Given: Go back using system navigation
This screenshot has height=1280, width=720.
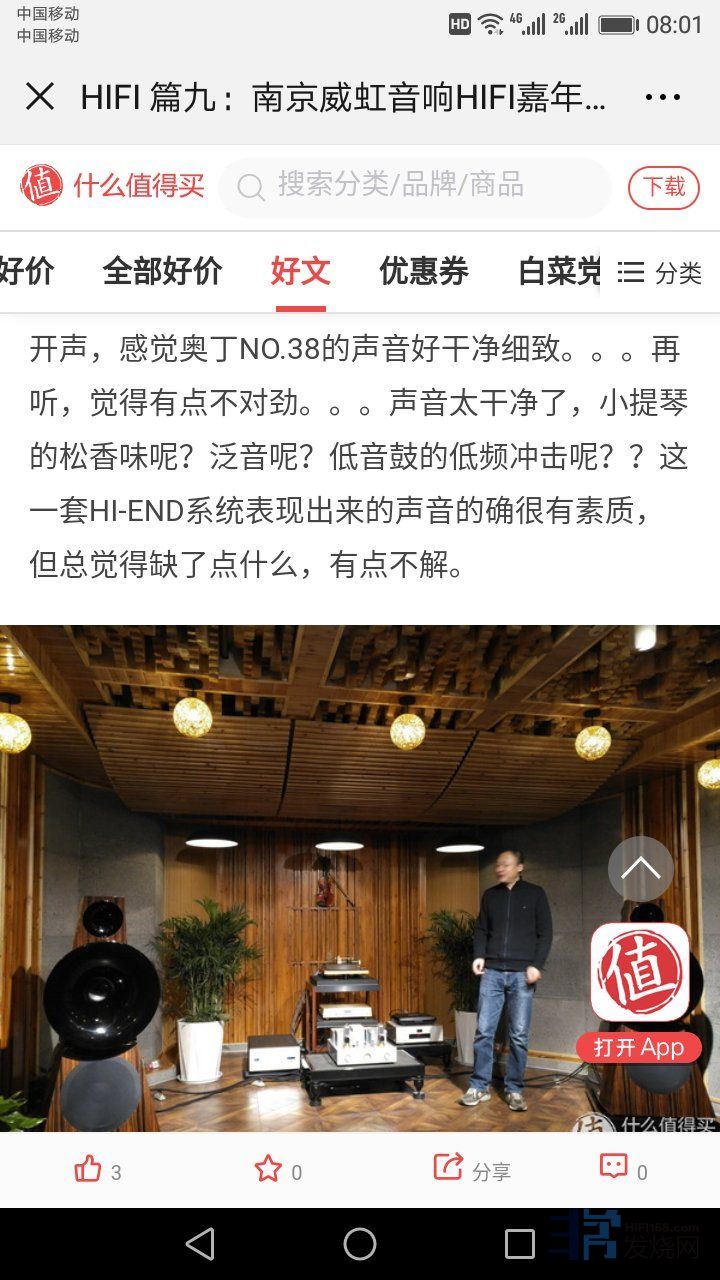Looking at the screenshot, I should pos(200,1244).
